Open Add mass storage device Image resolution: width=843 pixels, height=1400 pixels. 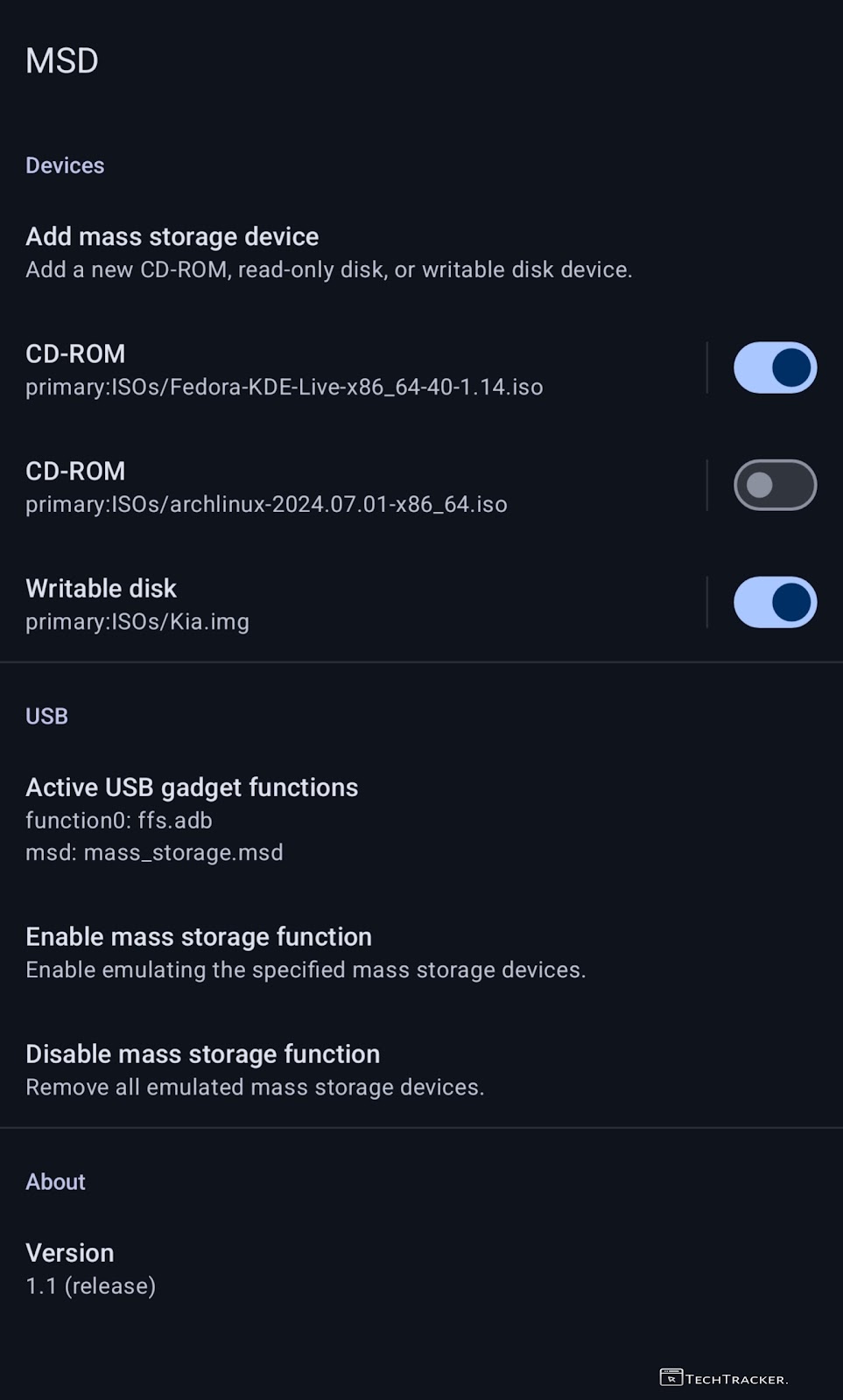point(328,252)
